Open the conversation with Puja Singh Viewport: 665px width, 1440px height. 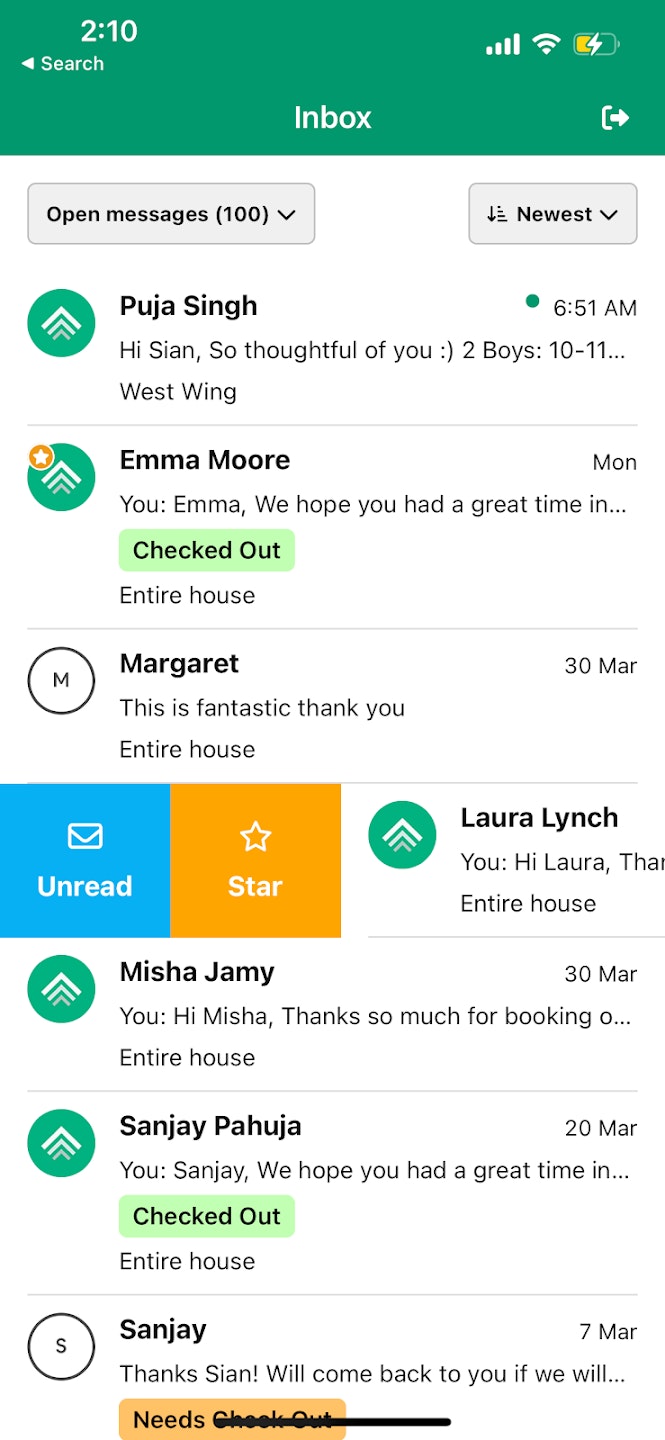click(370, 348)
